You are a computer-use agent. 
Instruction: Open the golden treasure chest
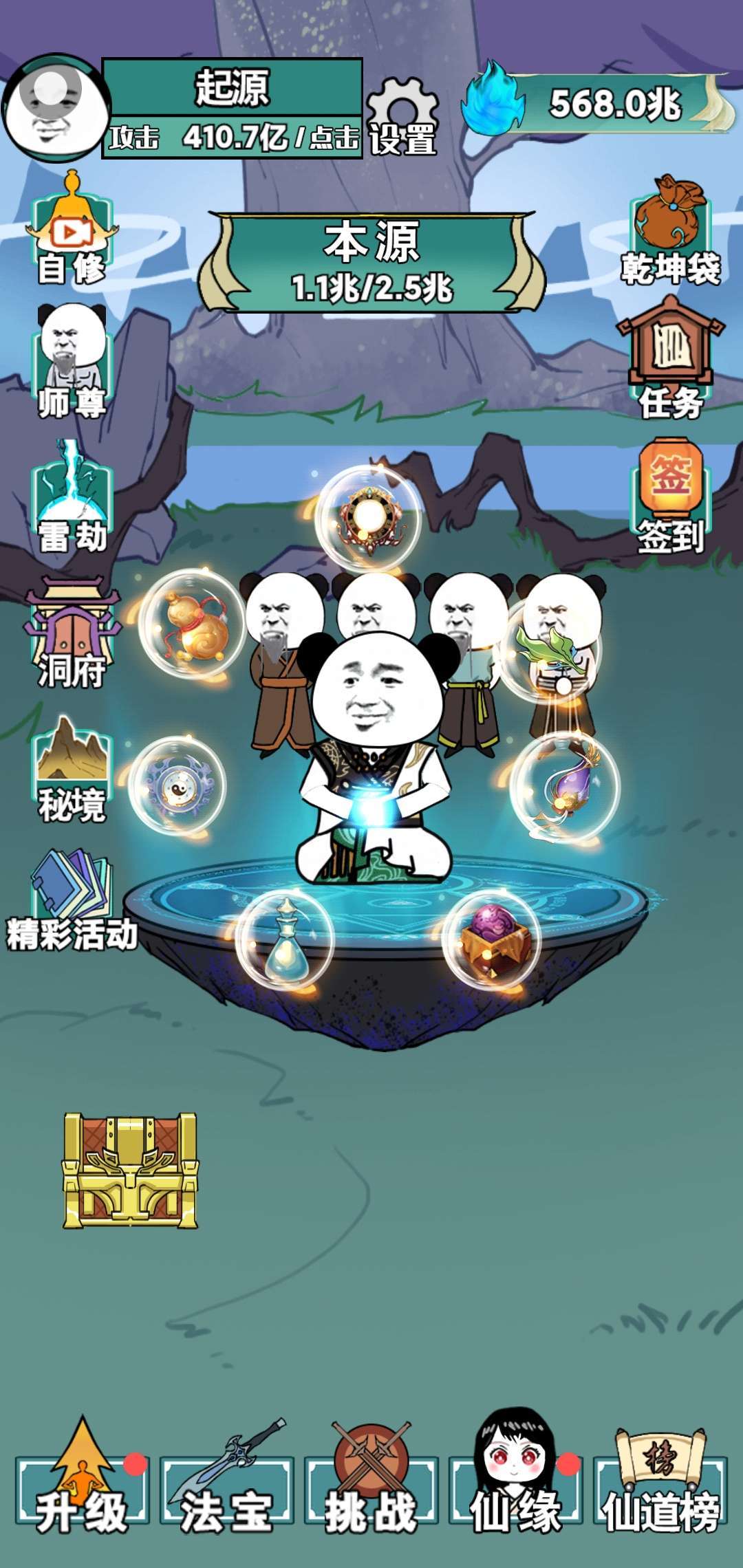(x=130, y=1170)
